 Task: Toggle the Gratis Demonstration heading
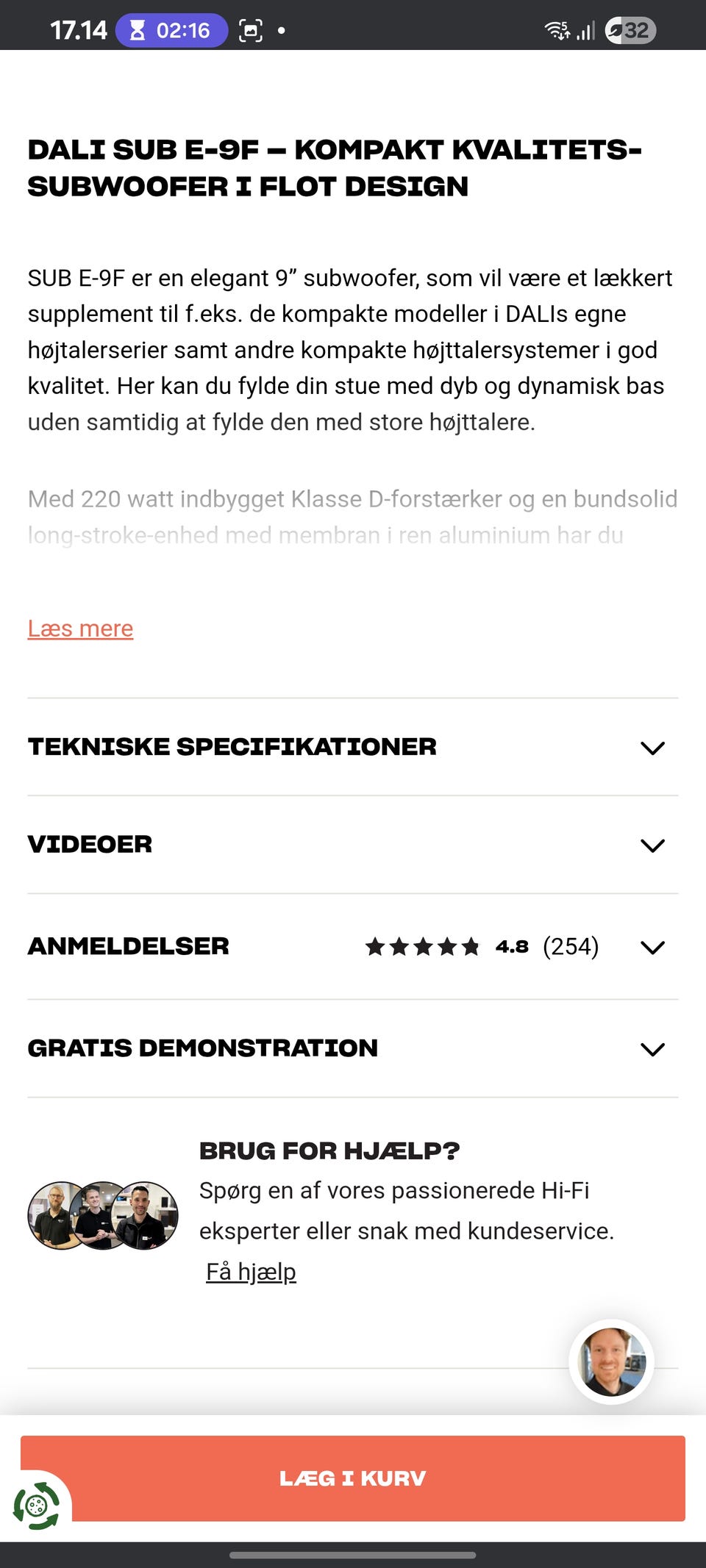click(202, 1048)
